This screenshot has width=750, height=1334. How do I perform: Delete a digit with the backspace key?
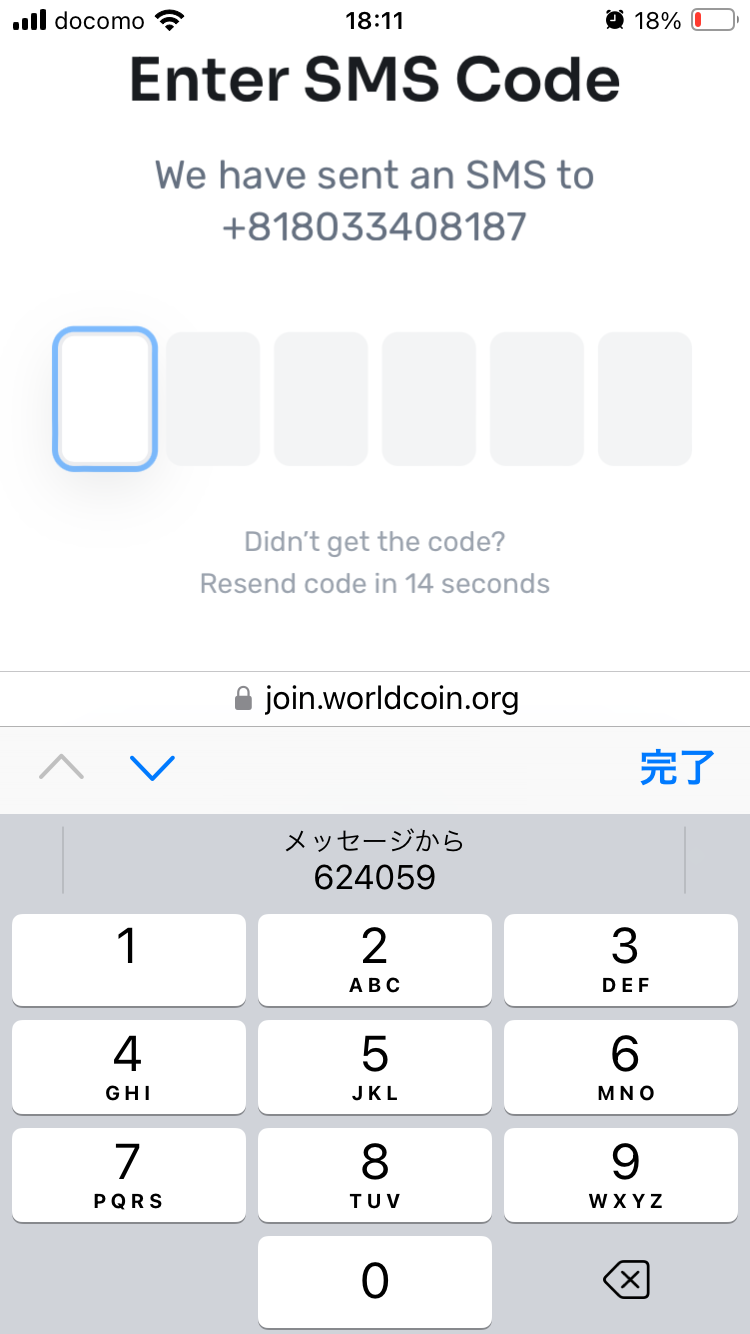pos(627,1280)
